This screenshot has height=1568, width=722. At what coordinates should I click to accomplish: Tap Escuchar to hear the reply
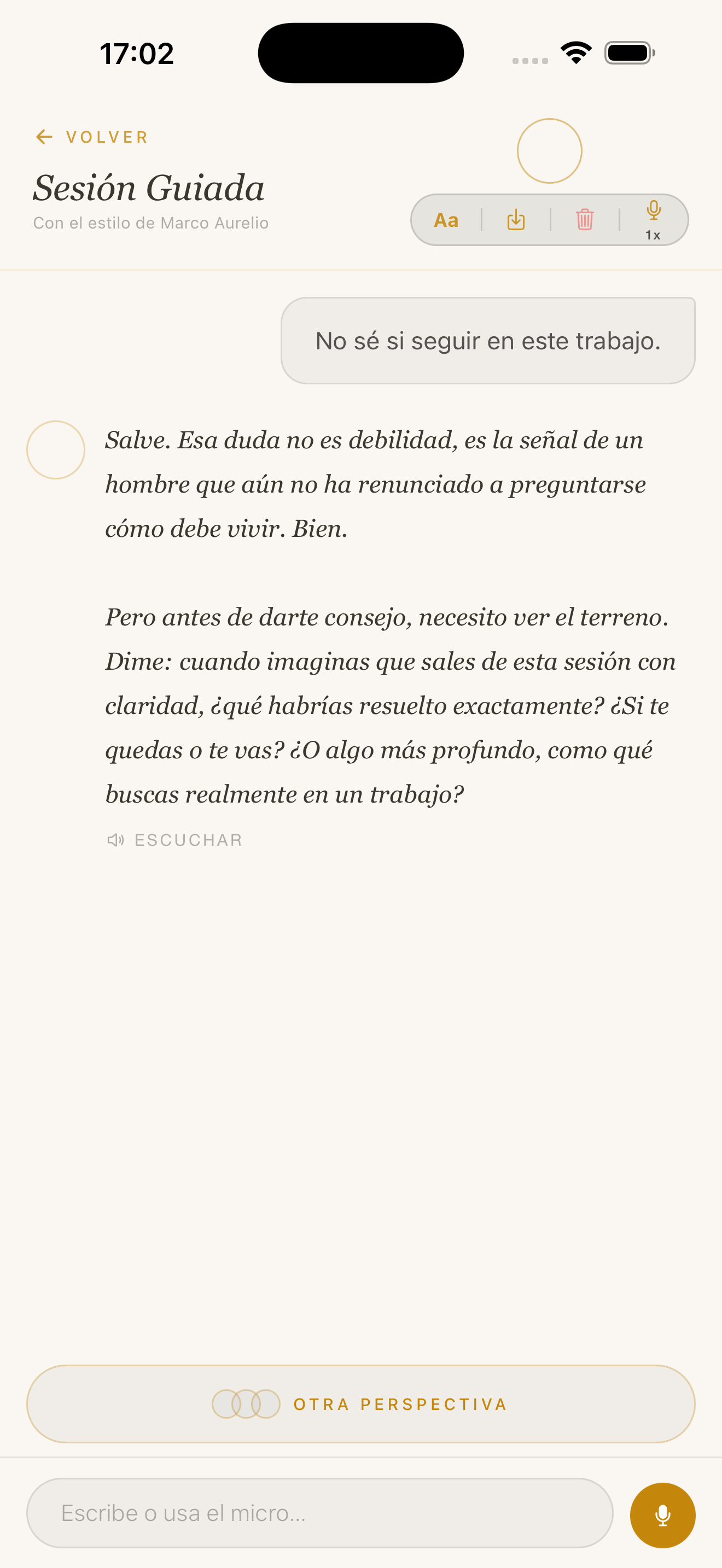tap(174, 840)
